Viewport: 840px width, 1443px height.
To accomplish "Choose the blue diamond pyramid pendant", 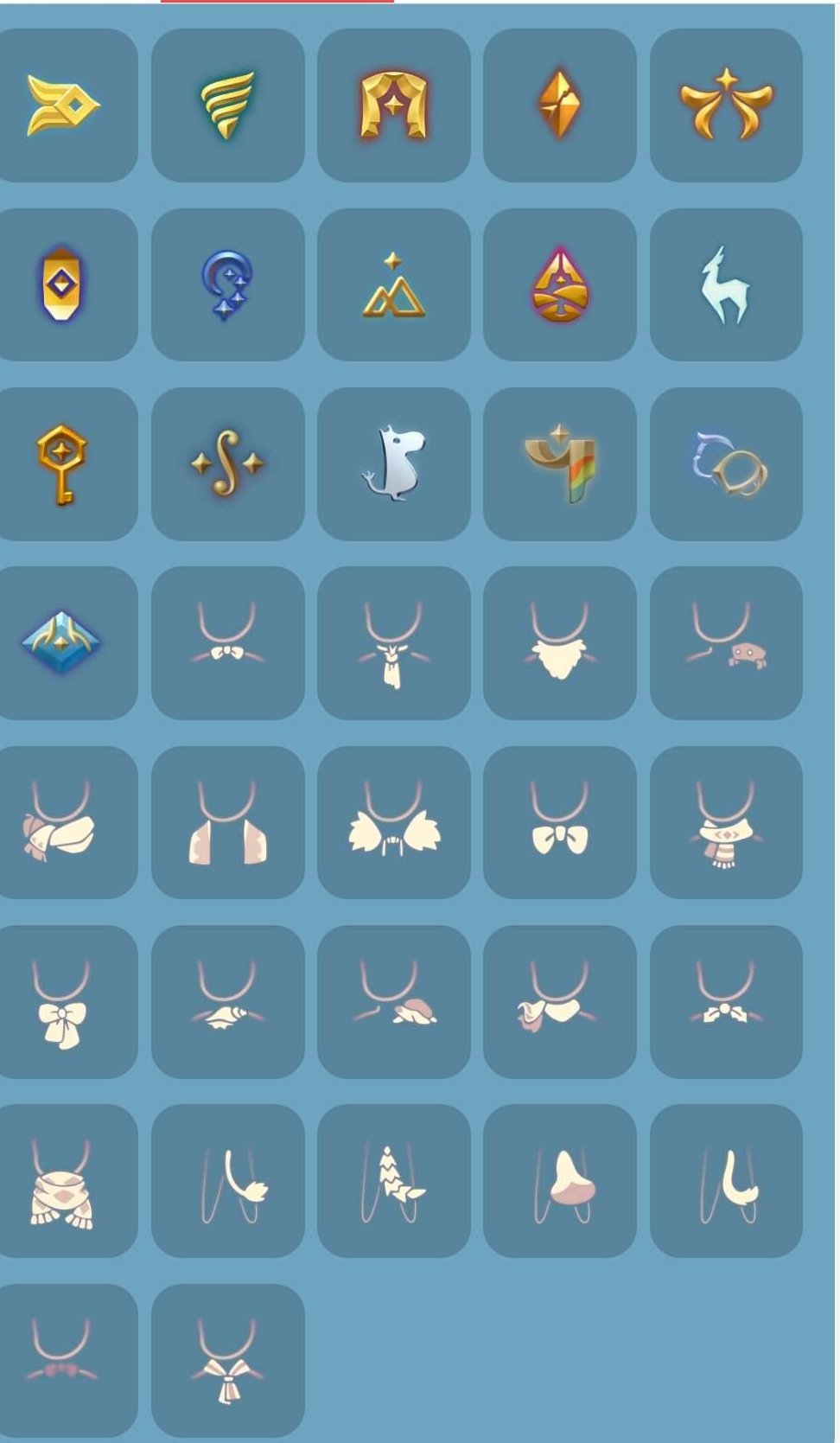I will 60,642.
